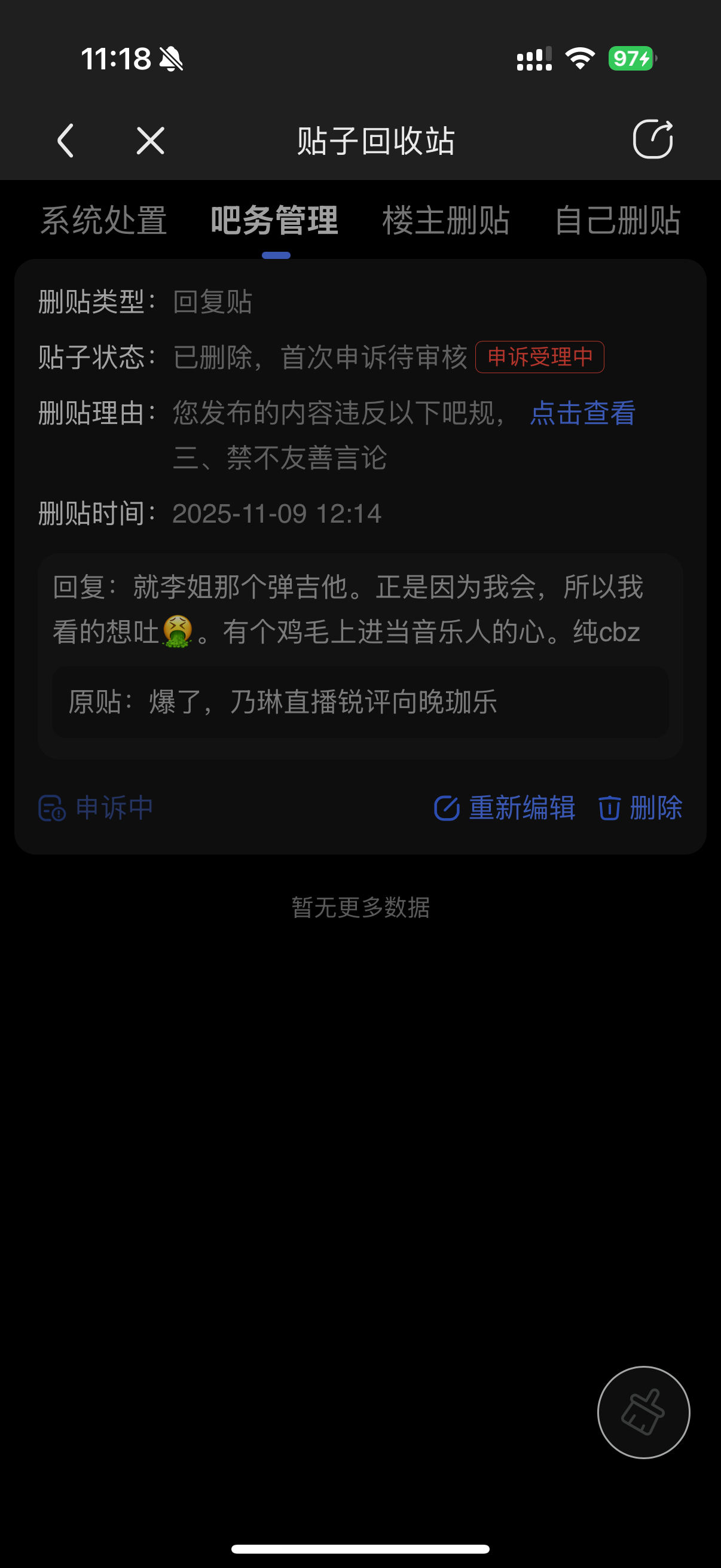The height and width of the screenshot is (1568, 721).
Task: Check the 申诉中 appeal status
Action: pyautogui.click(x=96, y=809)
